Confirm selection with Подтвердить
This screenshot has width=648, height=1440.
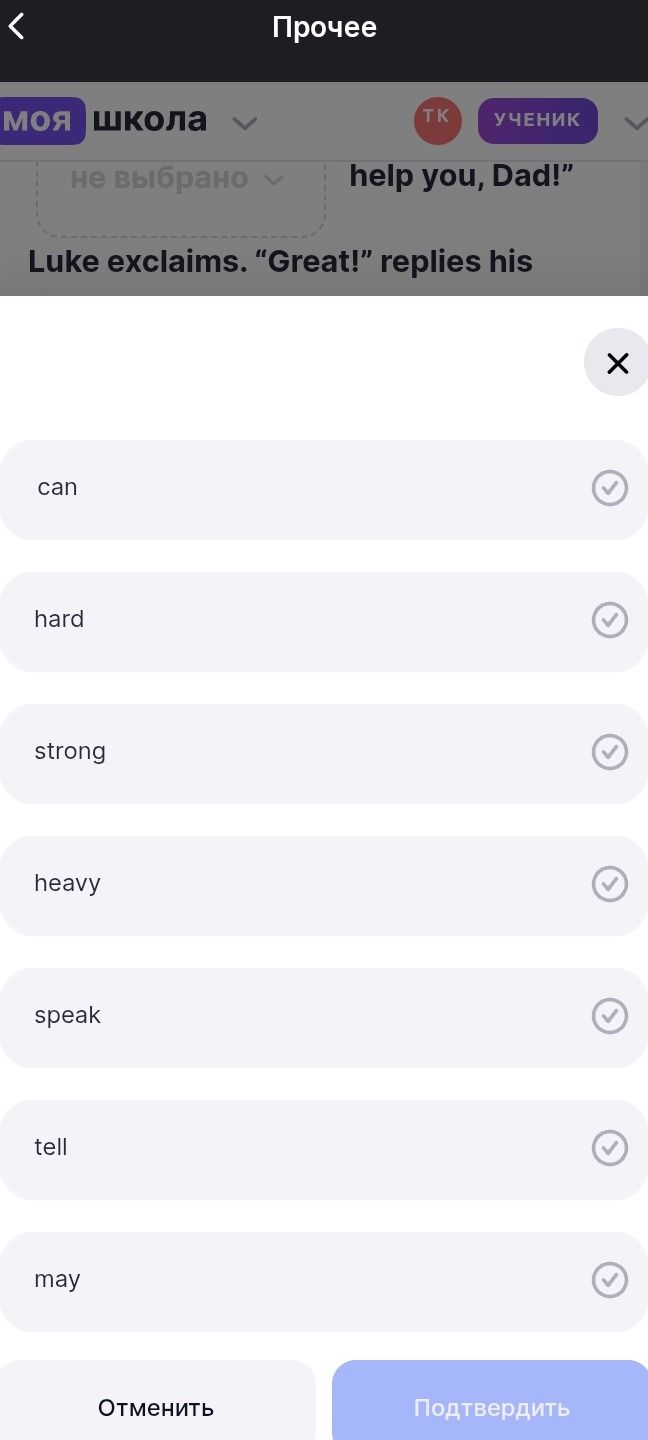pyautogui.click(x=490, y=1403)
